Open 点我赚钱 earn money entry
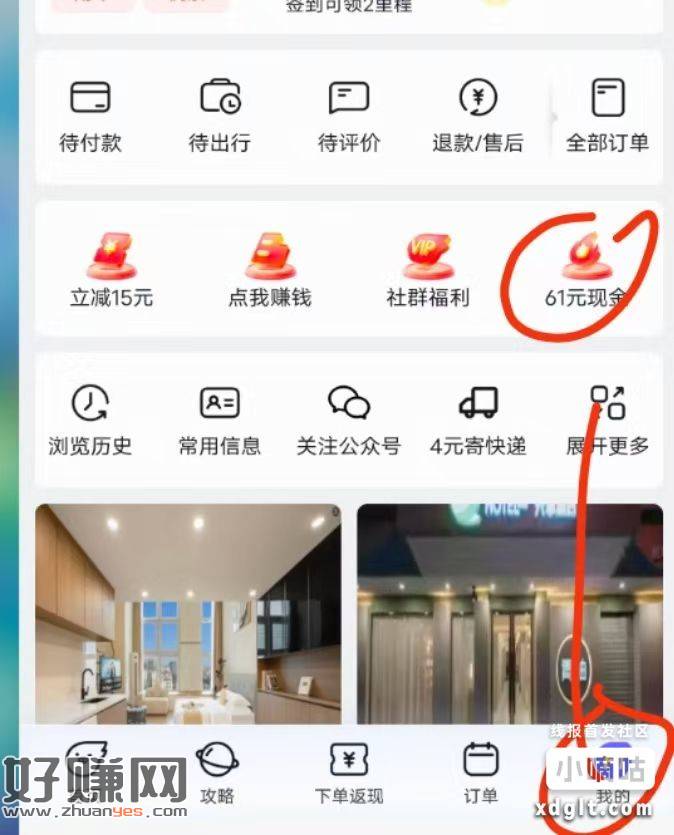674x835 pixels. (x=269, y=270)
